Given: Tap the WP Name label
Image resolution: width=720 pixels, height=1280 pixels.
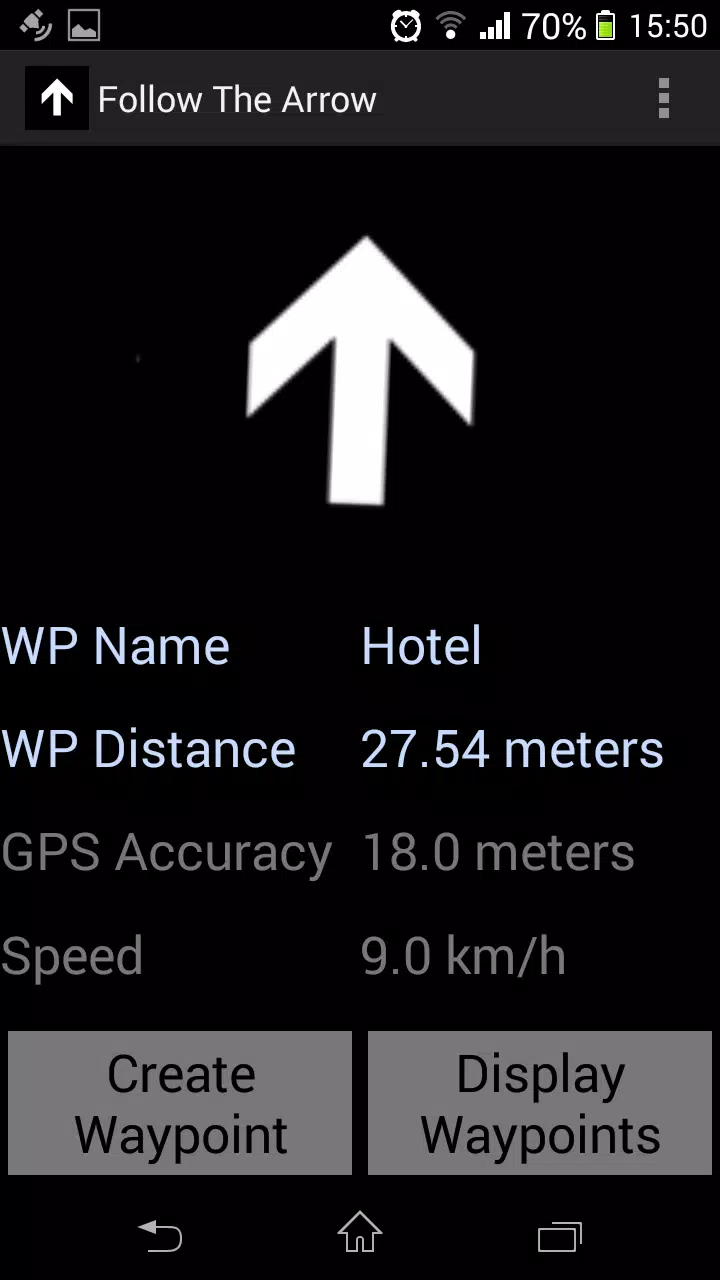Looking at the screenshot, I should (x=115, y=647).
